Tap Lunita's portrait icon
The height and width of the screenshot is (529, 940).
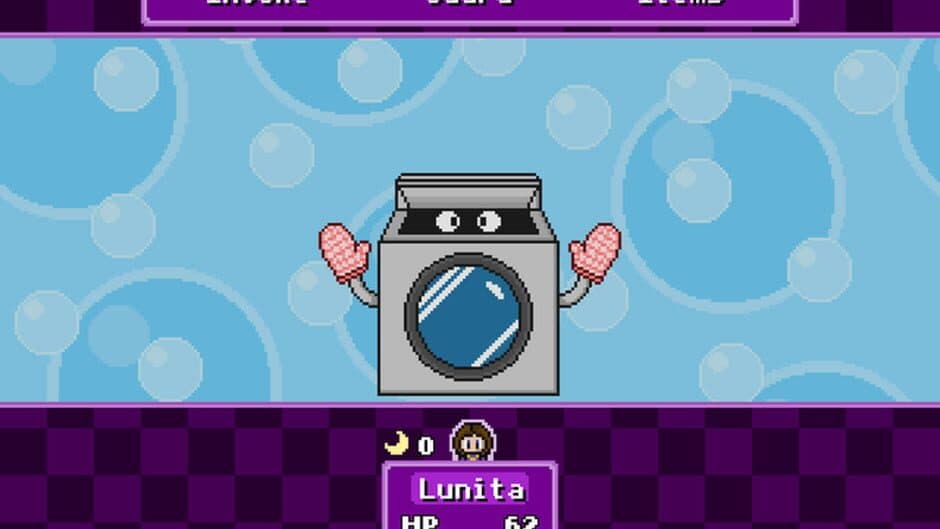pyautogui.click(x=471, y=442)
